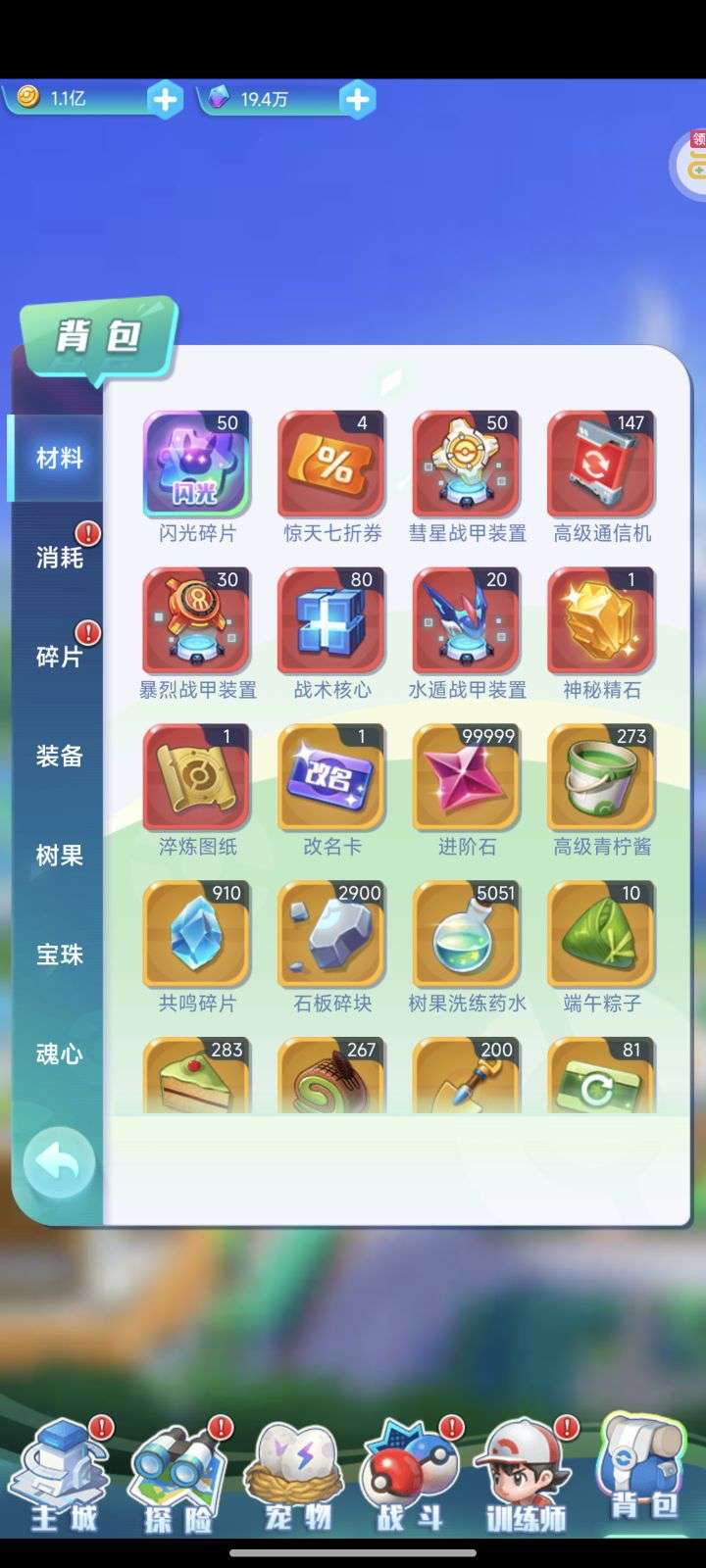Select the 惊天七折券 coupon item
Screen dimensions: 706x1568
[331, 465]
